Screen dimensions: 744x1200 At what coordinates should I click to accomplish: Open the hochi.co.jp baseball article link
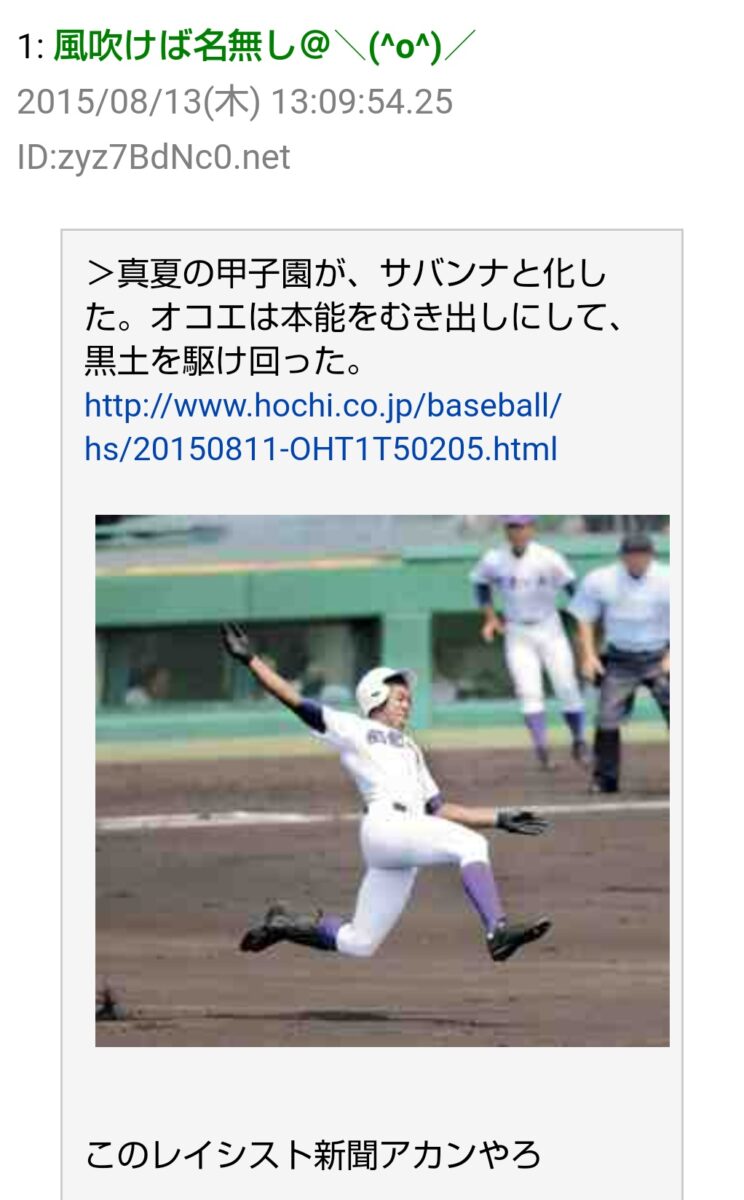coord(322,427)
